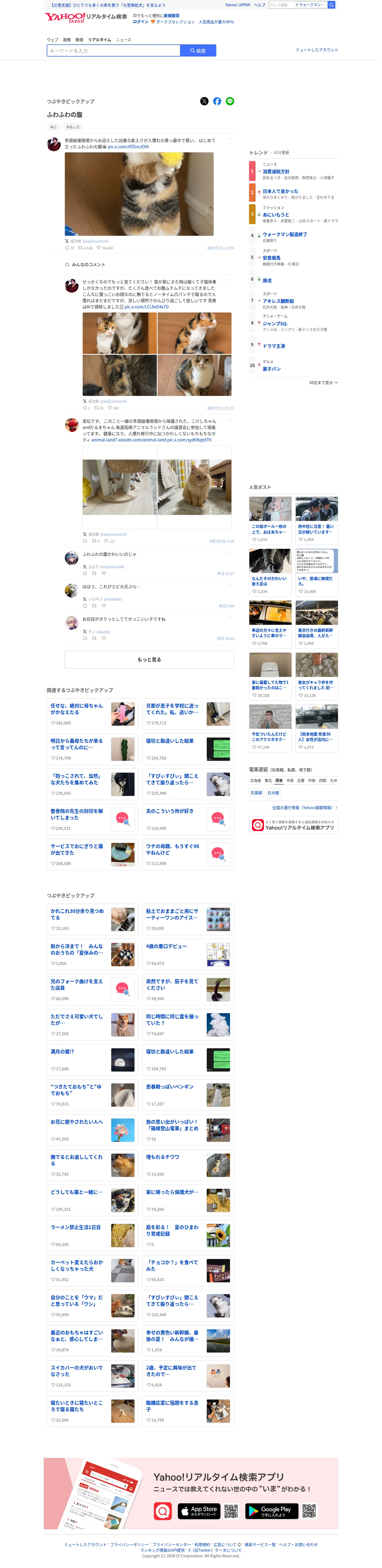Tap the もっと見る button below comments

pyautogui.click(x=149, y=659)
